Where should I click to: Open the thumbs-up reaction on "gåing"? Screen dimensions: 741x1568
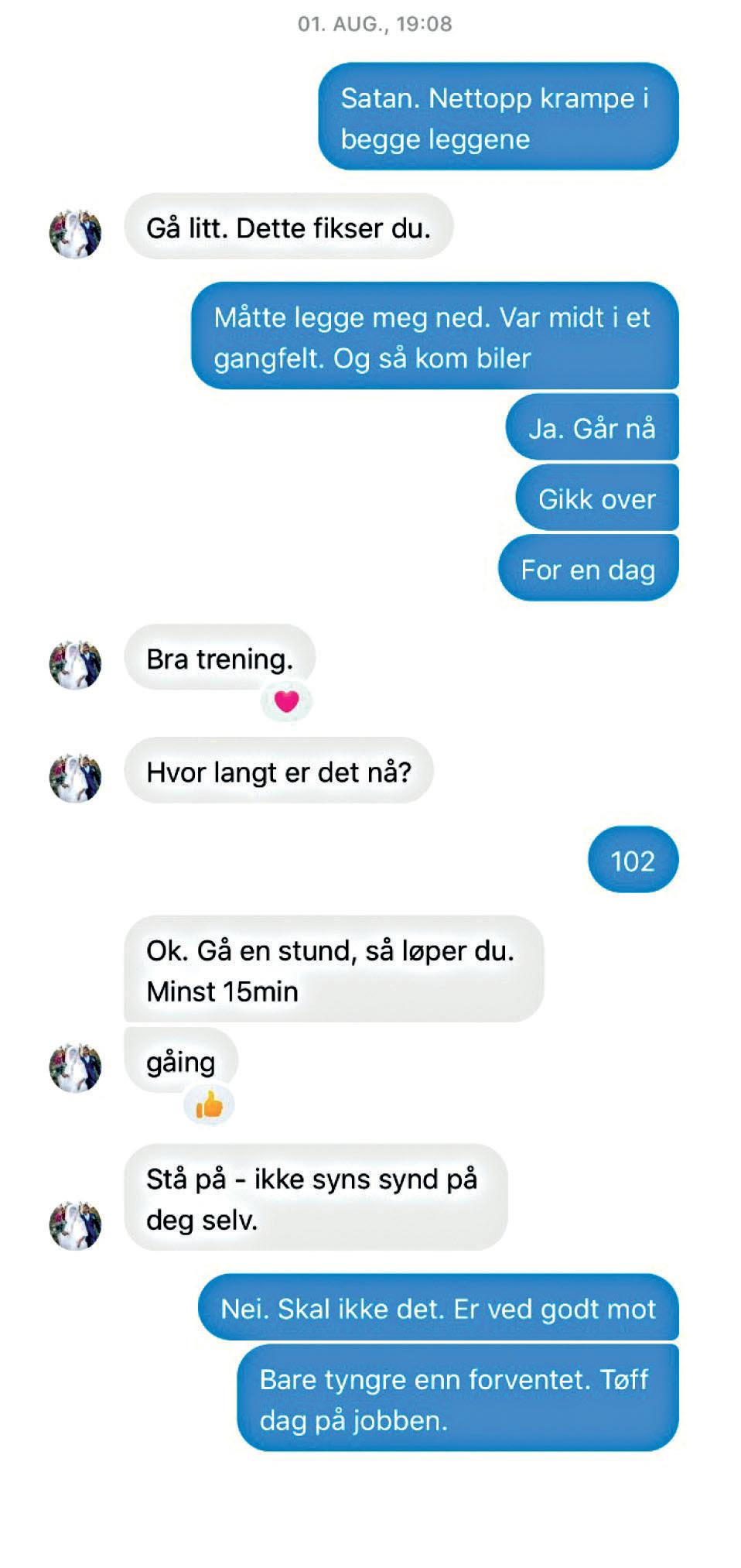(209, 1104)
